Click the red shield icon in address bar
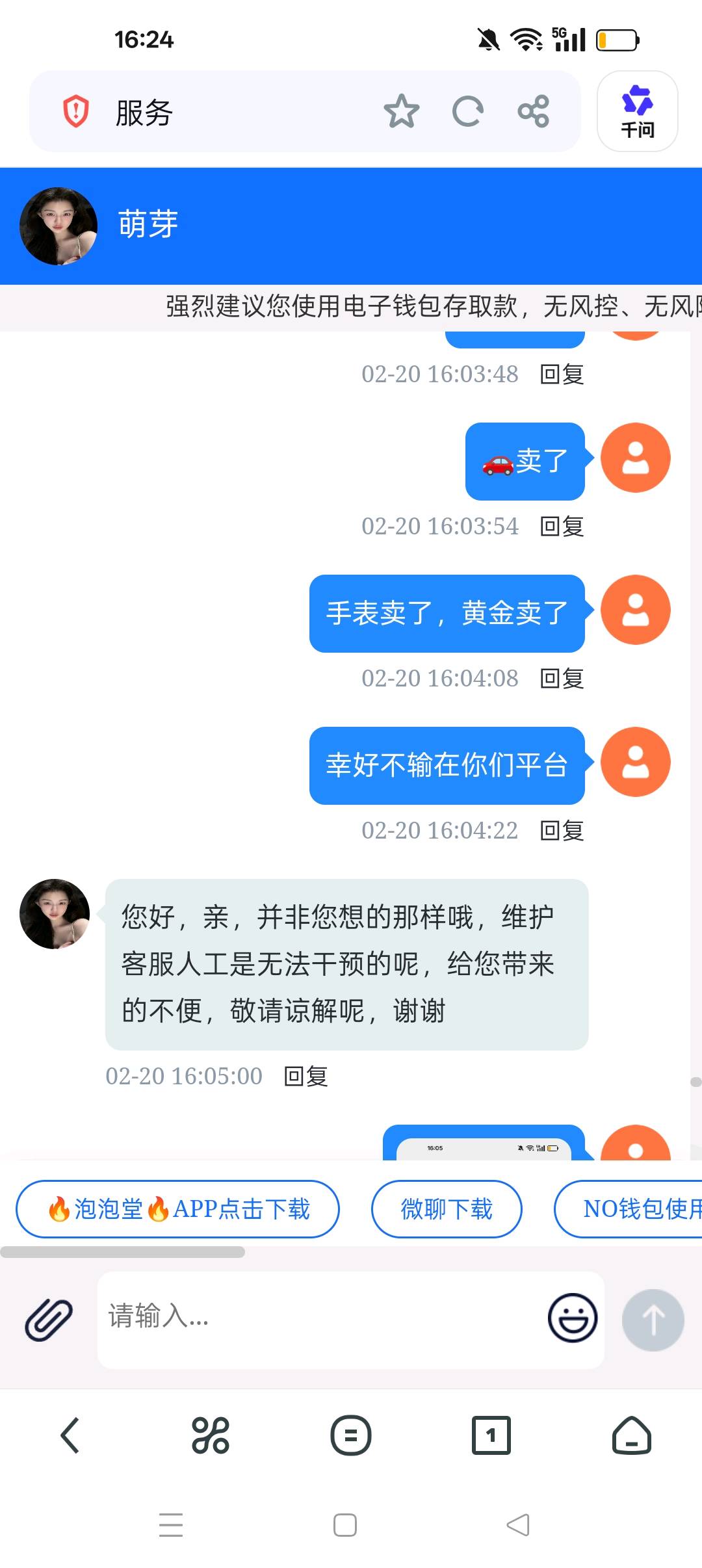The width and height of the screenshot is (702, 1568). coord(74,111)
